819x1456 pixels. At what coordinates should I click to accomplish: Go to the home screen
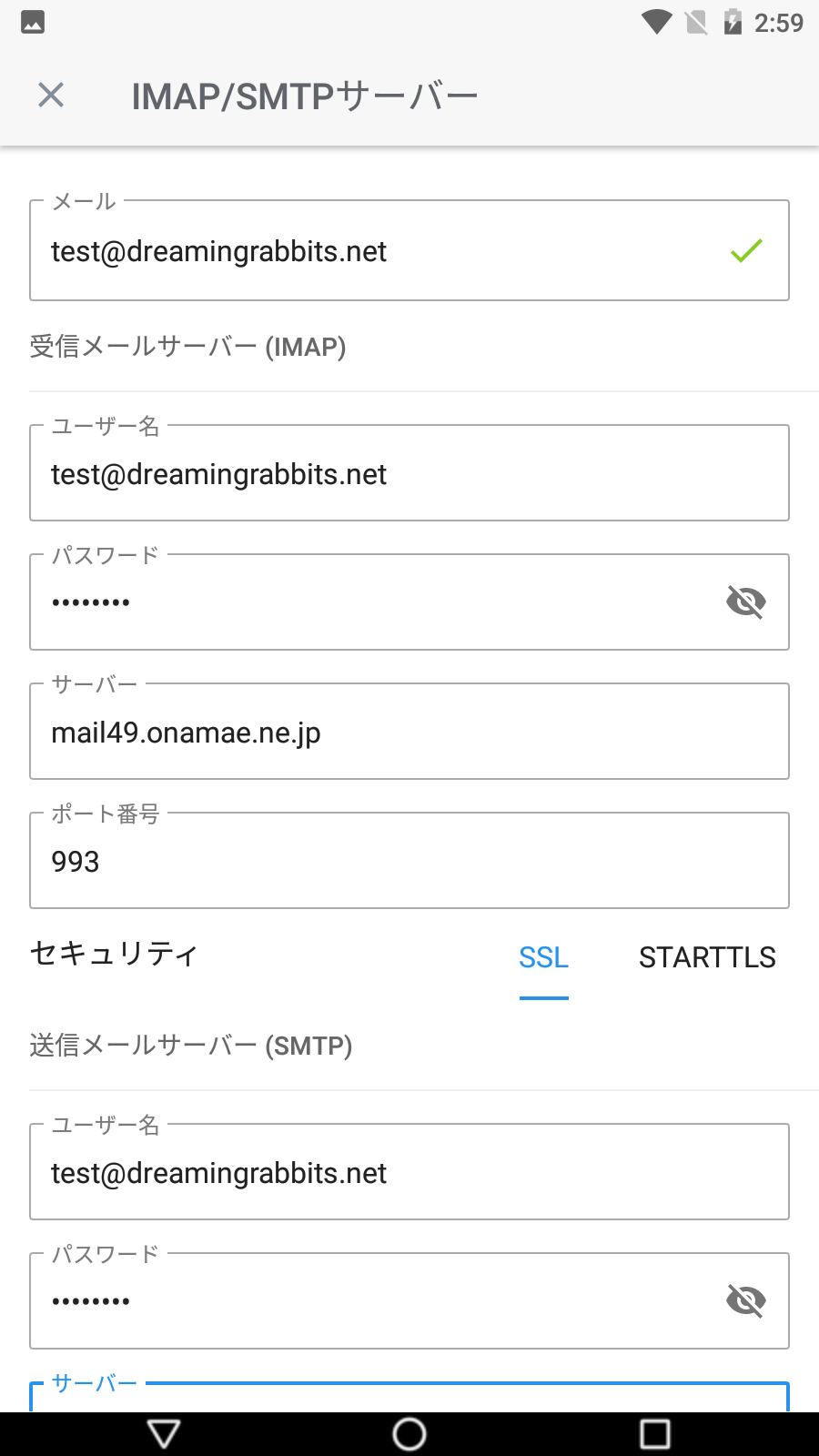pos(409,1434)
